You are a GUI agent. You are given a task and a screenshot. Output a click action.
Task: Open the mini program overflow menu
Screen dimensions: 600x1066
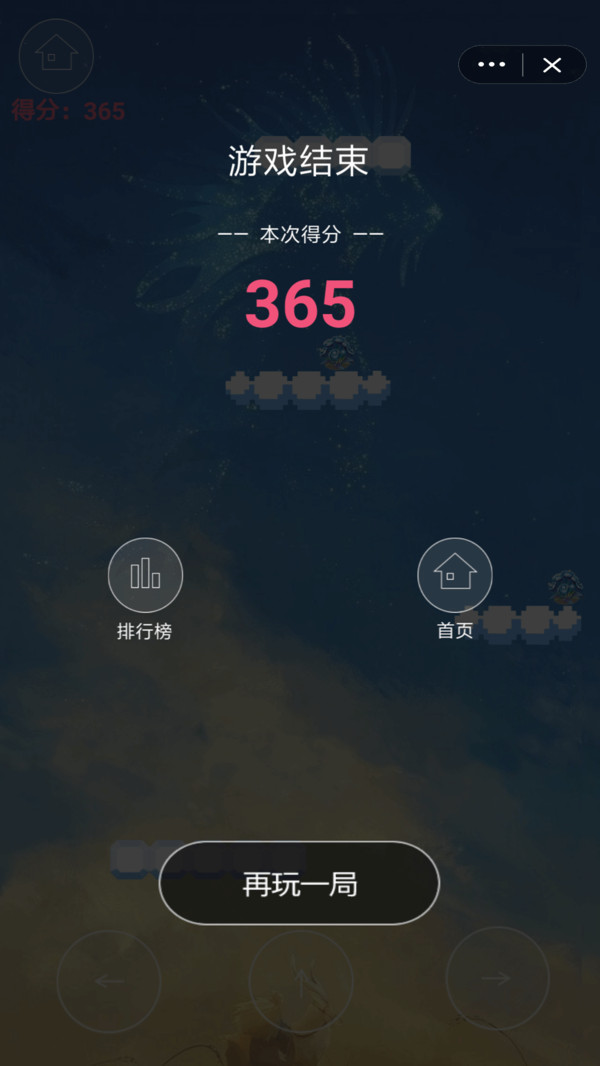(x=492, y=65)
